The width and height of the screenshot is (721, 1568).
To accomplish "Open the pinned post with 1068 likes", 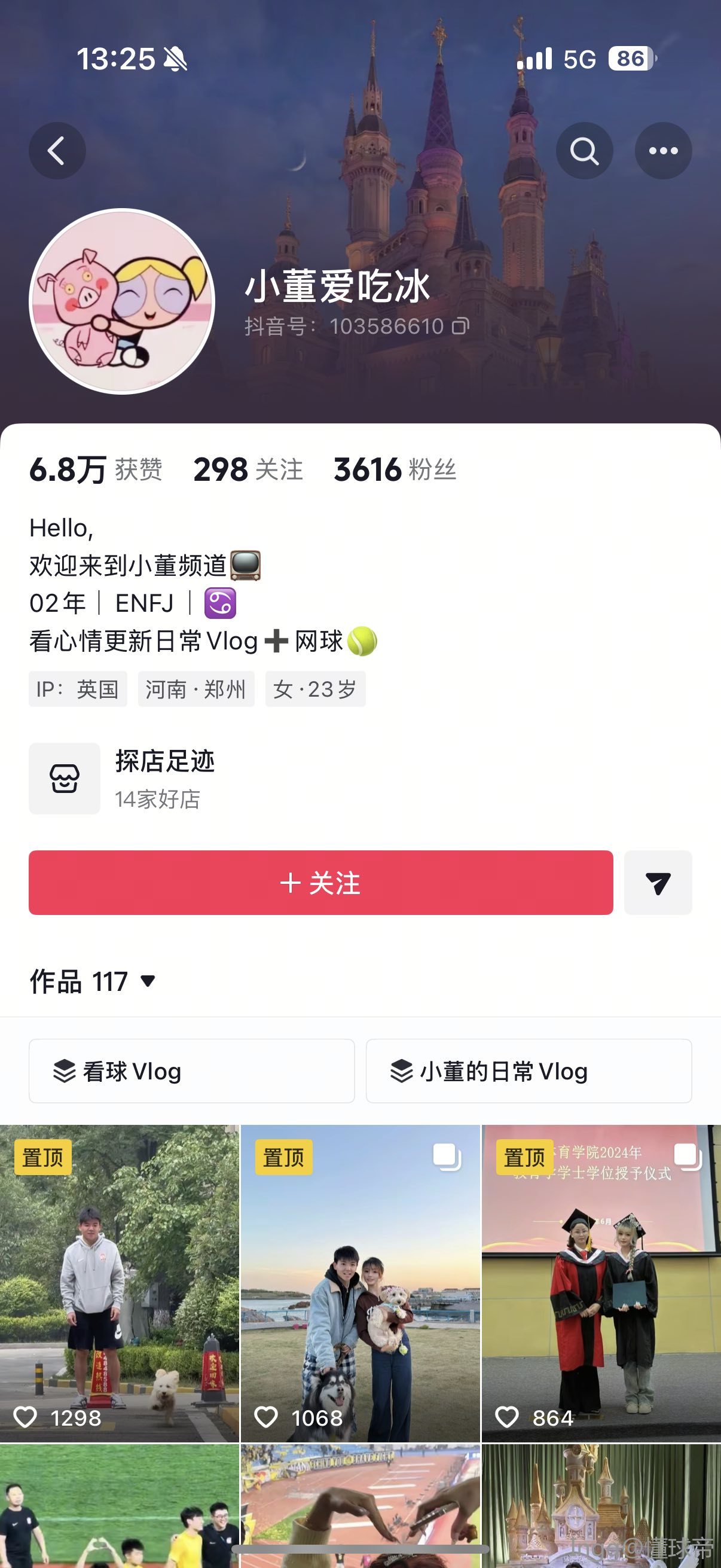I will tap(360, 1283).
